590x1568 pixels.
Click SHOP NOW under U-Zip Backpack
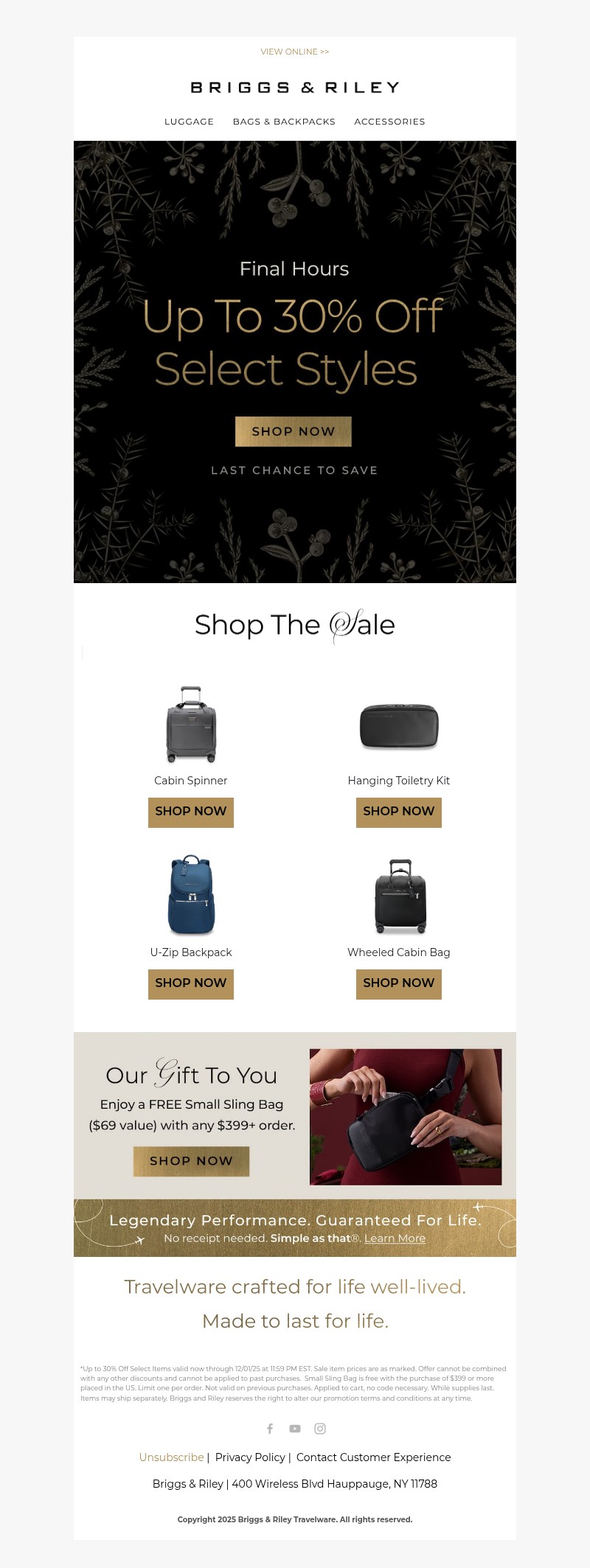click(190, 984)
